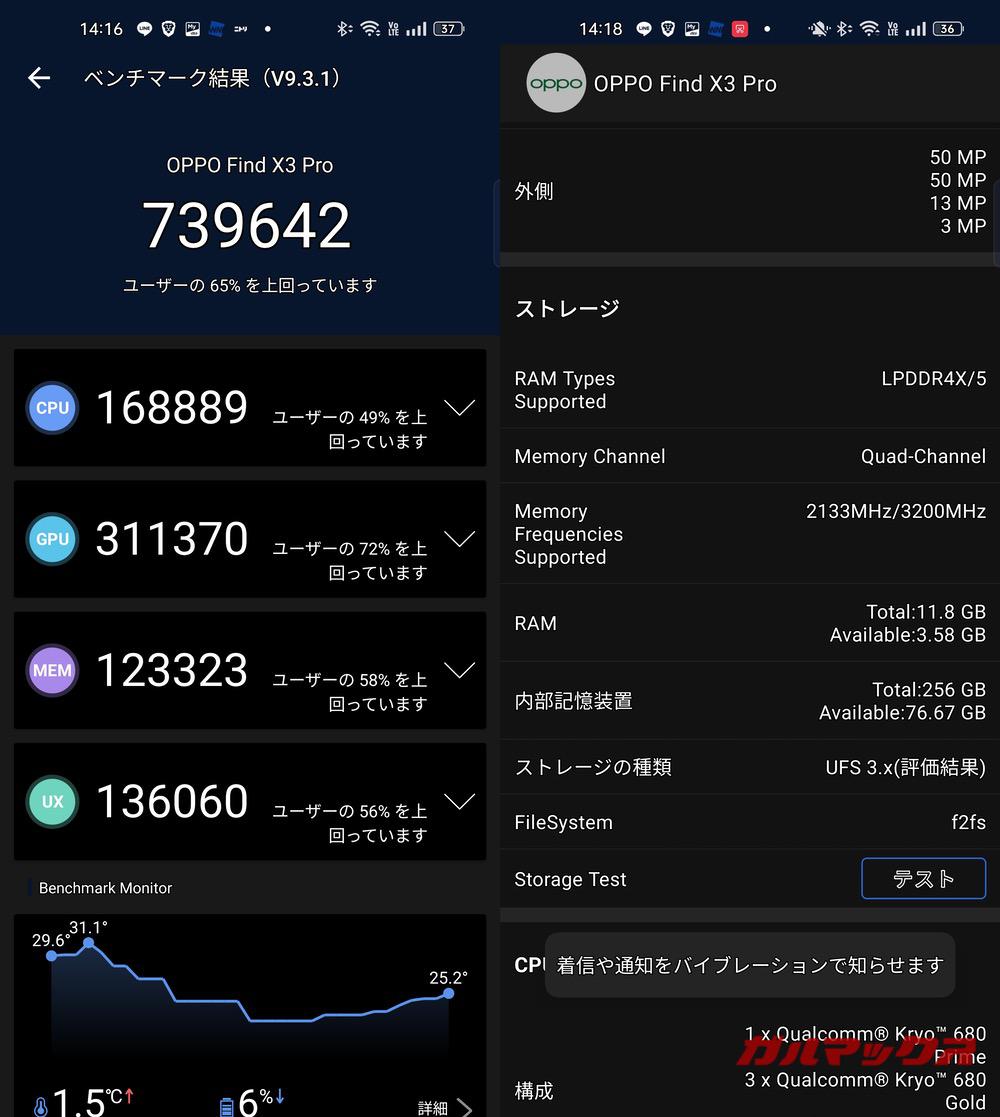
Task: Select the CPU score icon
Action: pyautogui.click(x=52, y=408)
